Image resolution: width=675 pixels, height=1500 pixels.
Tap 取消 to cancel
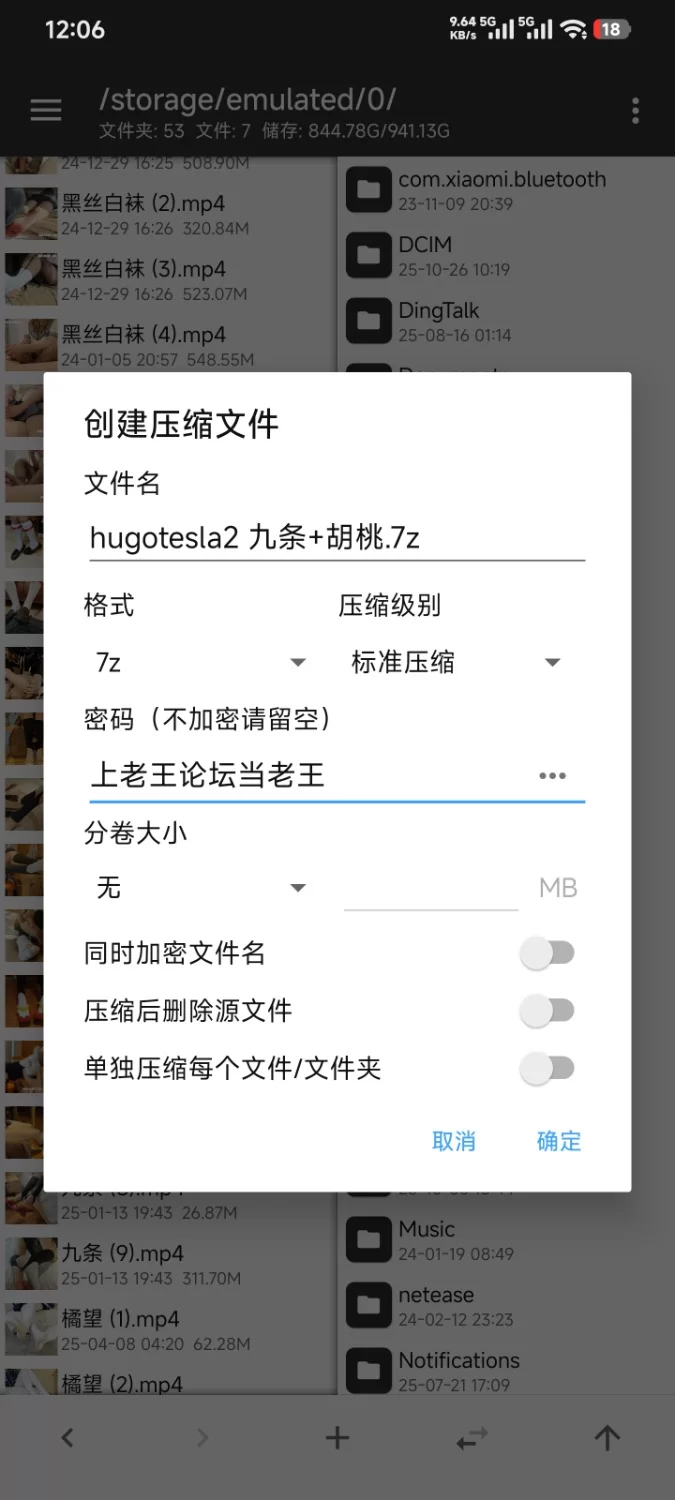(453, 1141)
